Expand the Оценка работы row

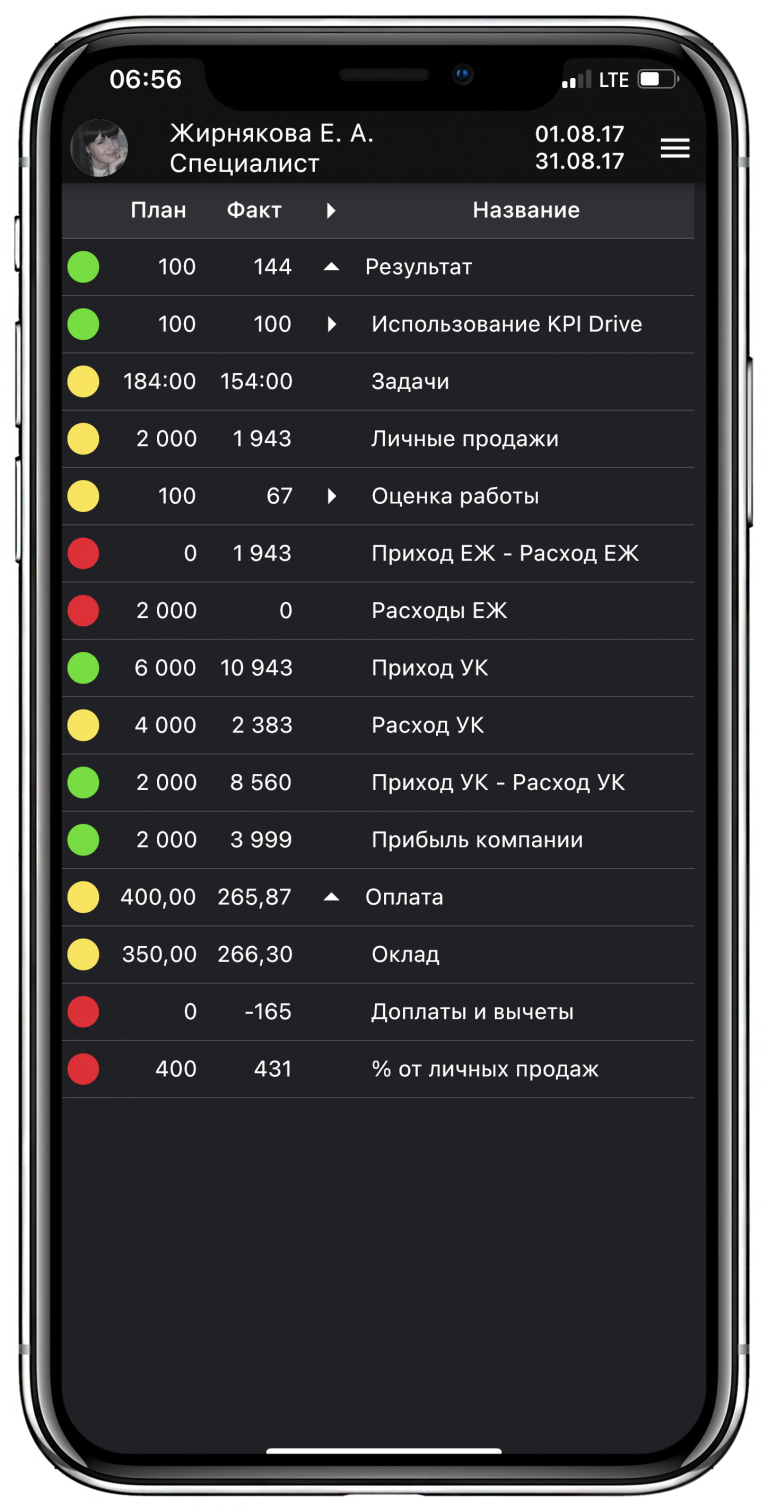point(332,496)
